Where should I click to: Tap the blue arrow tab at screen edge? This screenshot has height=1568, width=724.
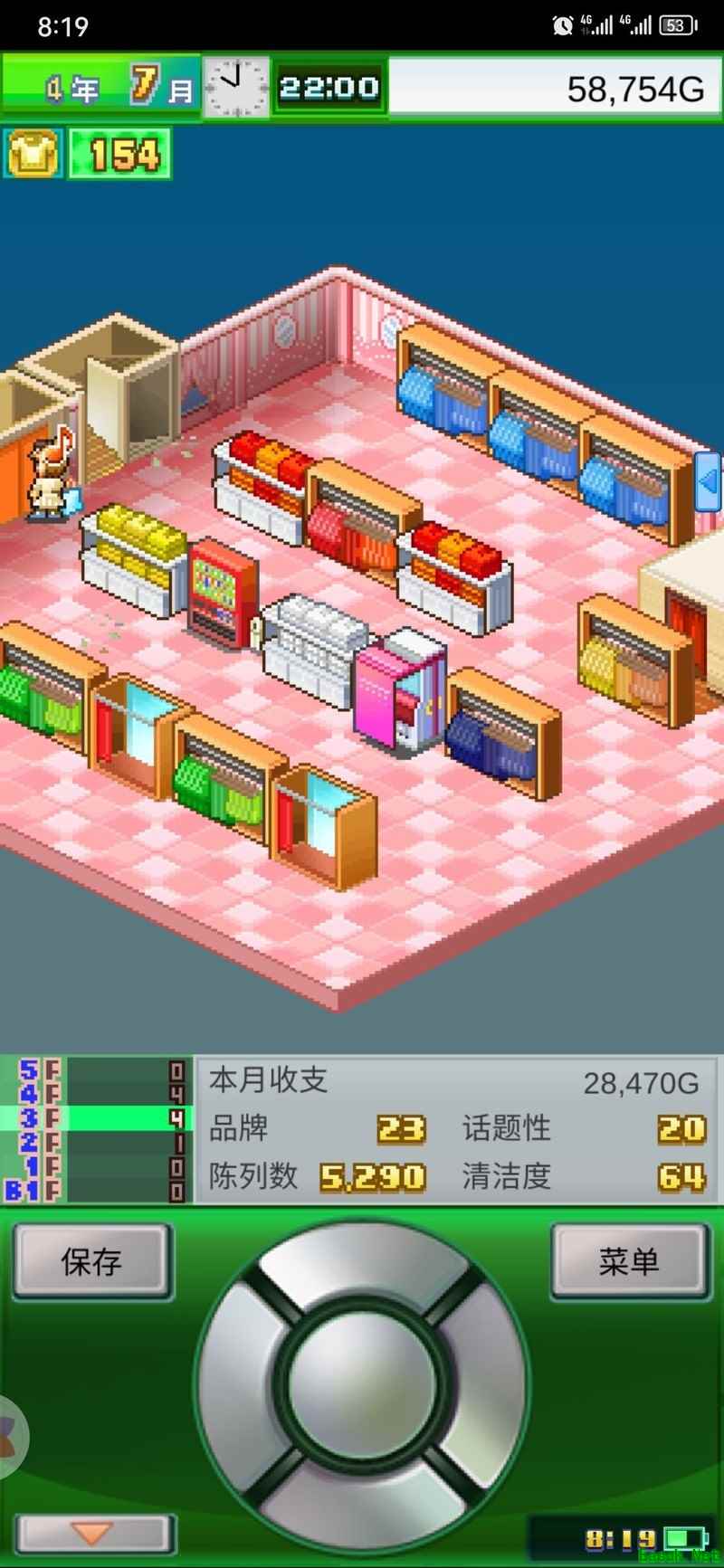pos(709,482)
